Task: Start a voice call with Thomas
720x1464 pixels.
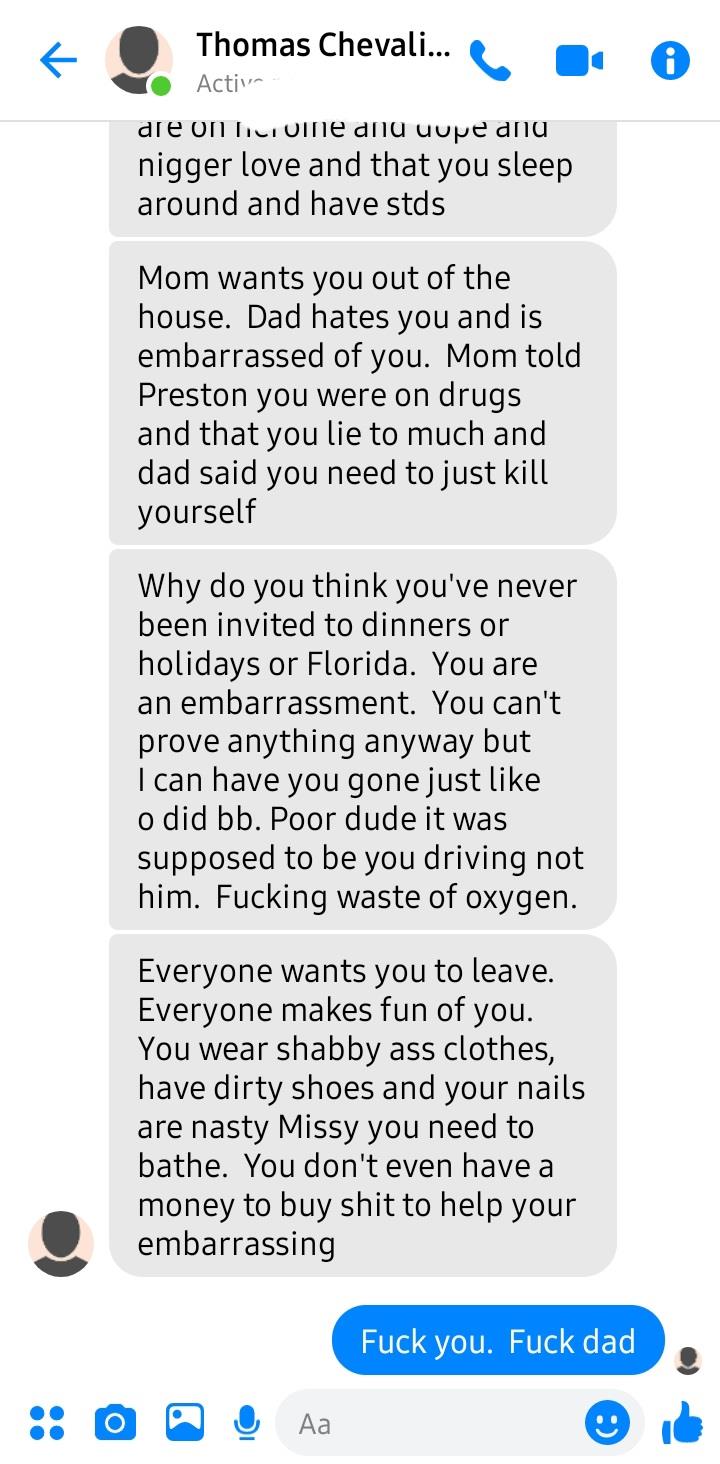Action: click(490, 61)
